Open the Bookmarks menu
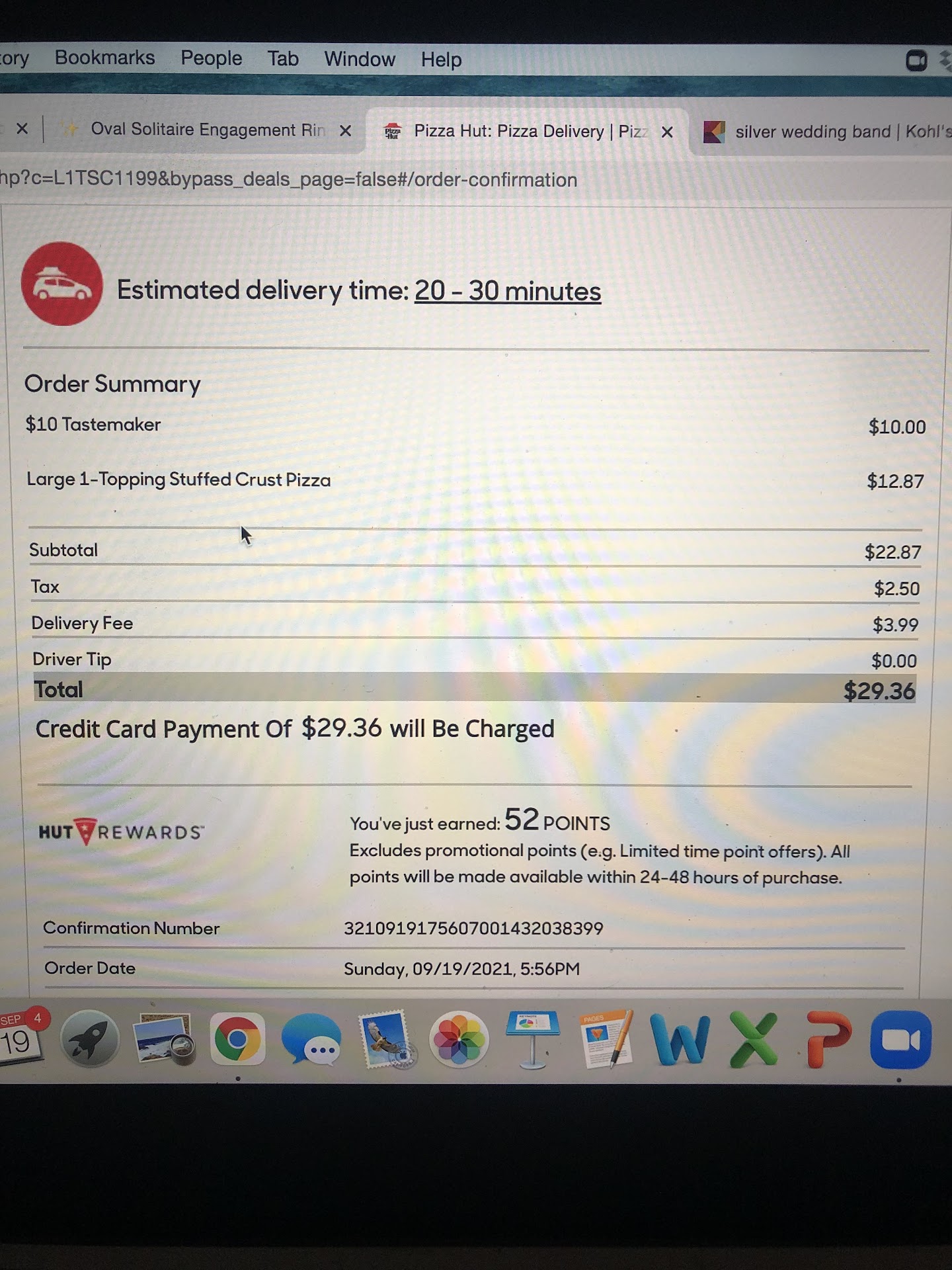 (x=104, y=58)
